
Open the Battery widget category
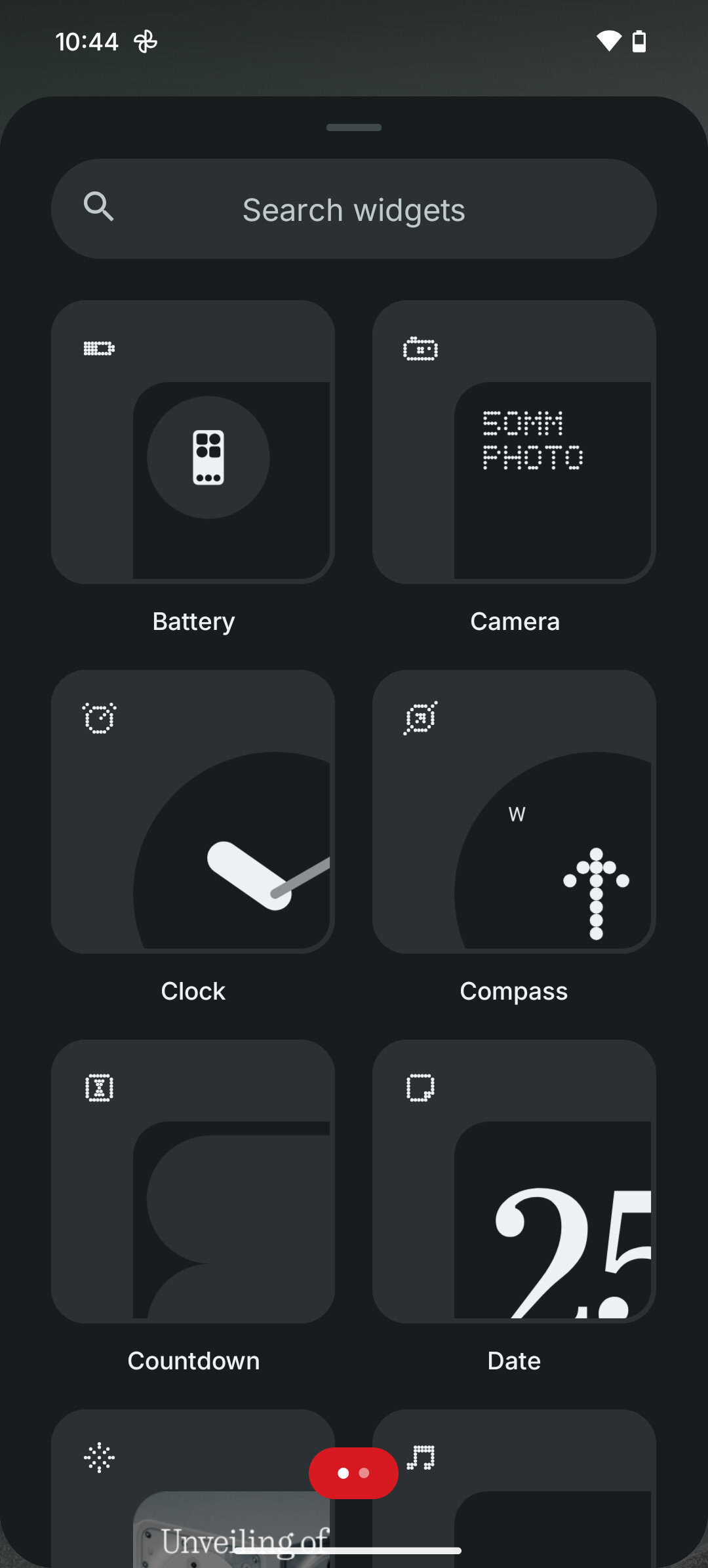click(193, 442)
